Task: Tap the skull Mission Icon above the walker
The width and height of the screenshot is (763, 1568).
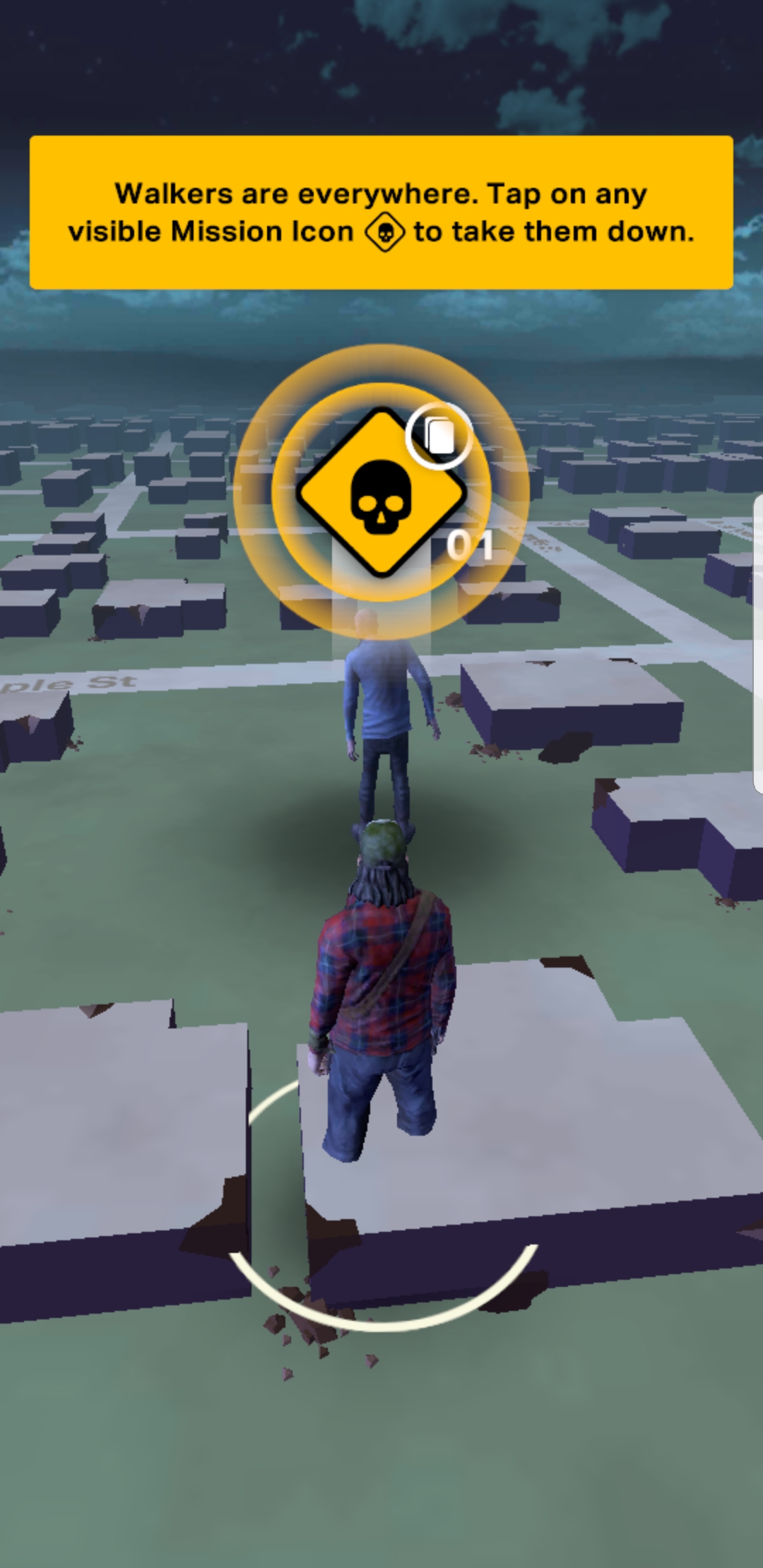Action: tap(381, 492)
